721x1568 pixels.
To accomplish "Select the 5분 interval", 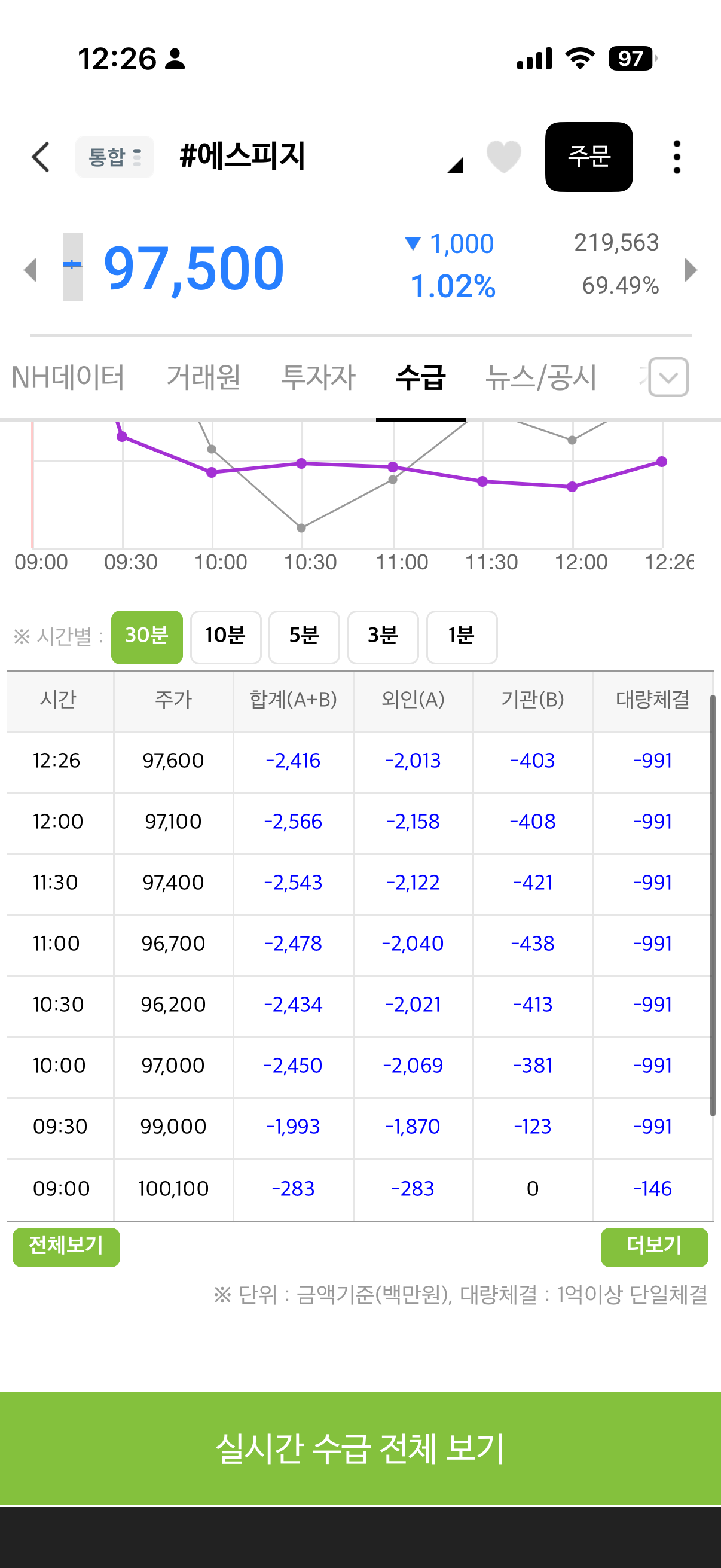I will (304, 637).
